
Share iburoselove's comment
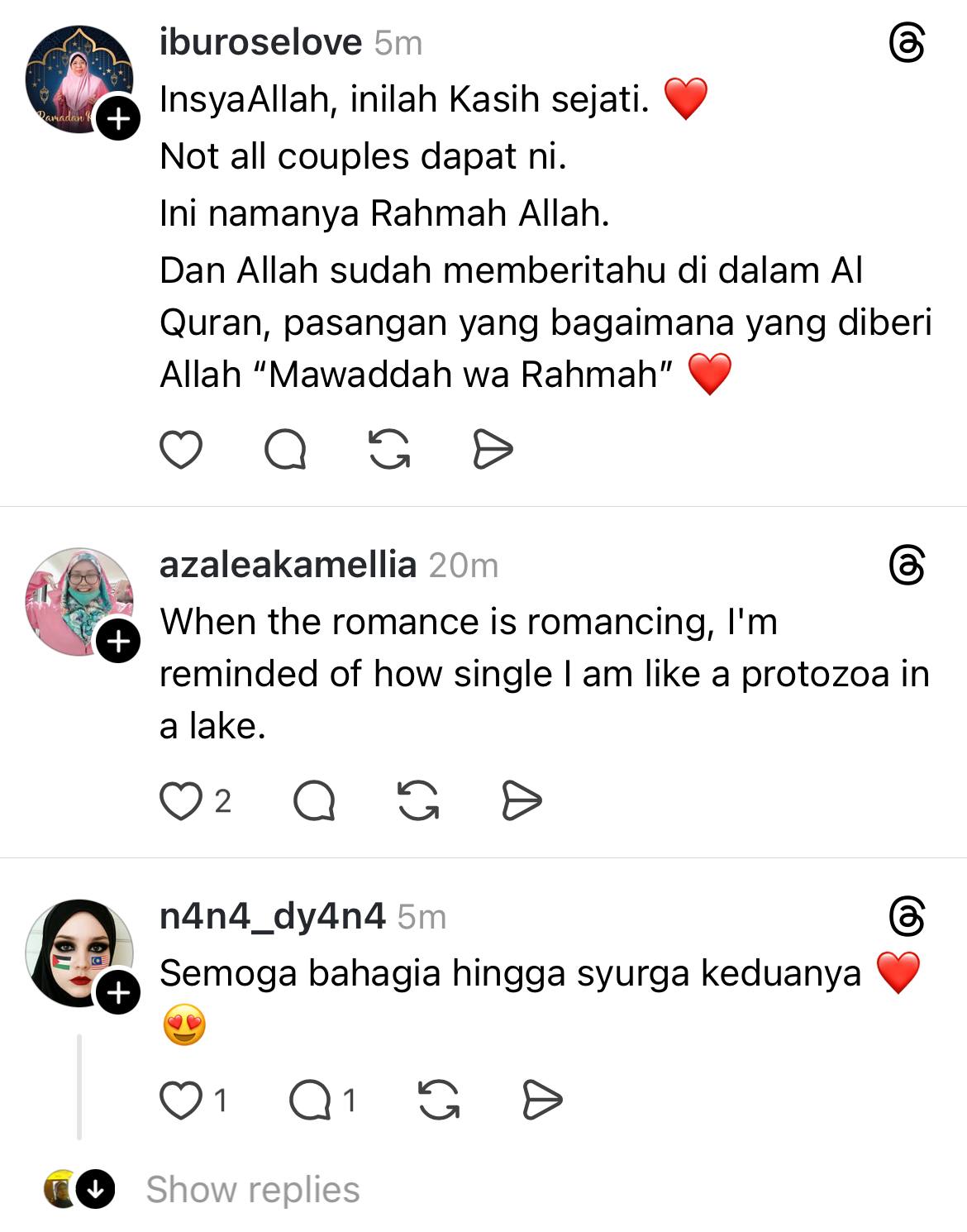(x=493, y=451)
